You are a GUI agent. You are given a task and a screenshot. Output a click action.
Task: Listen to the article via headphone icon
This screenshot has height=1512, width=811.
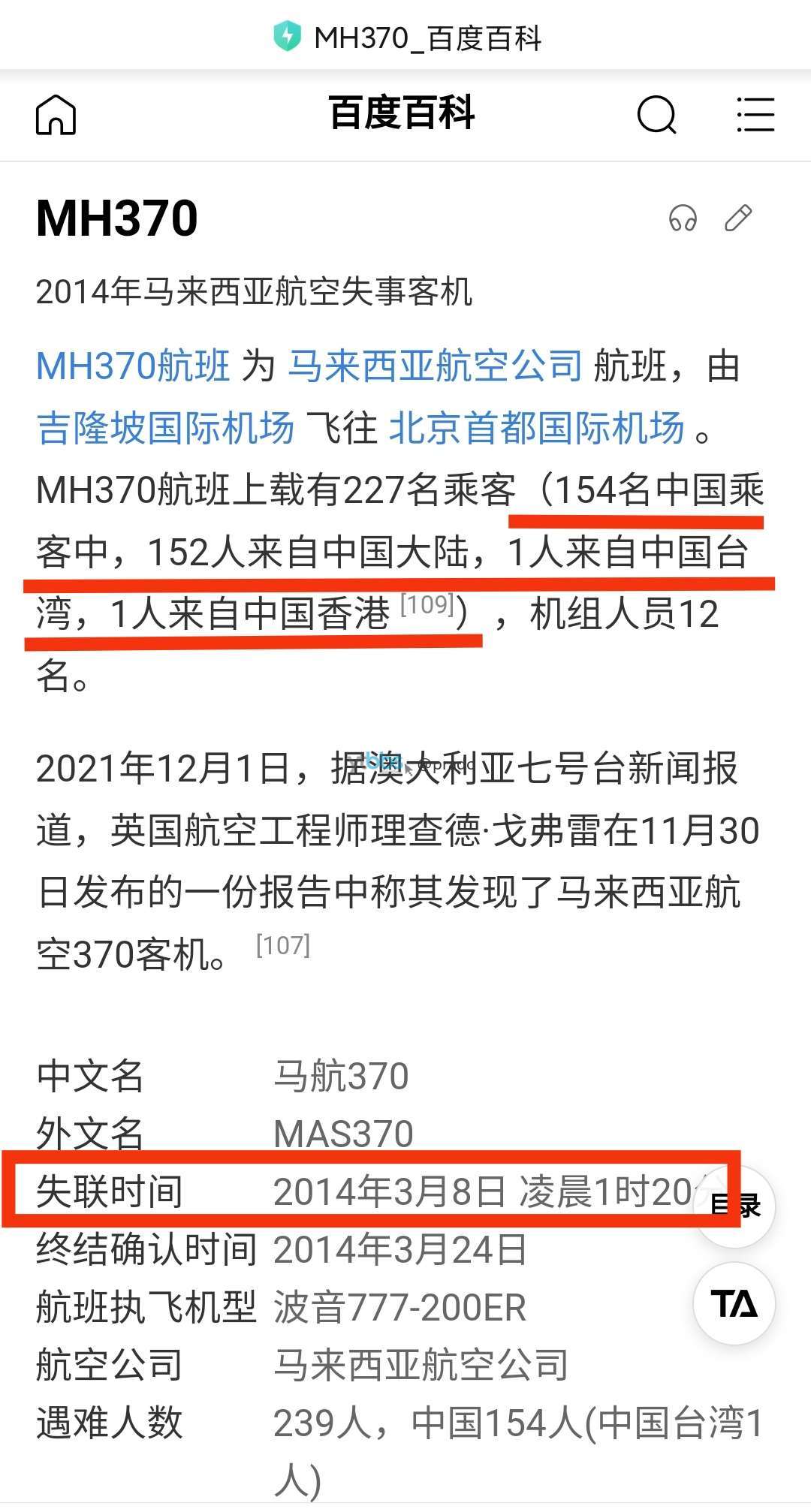[683, 218]
